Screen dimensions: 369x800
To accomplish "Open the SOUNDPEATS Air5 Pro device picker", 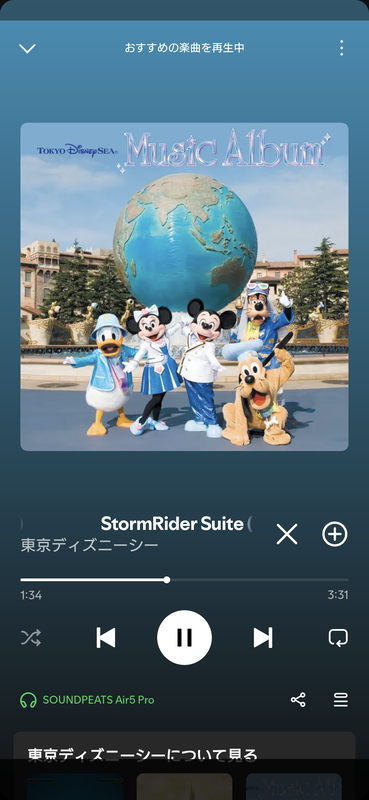I will [87, 700].
